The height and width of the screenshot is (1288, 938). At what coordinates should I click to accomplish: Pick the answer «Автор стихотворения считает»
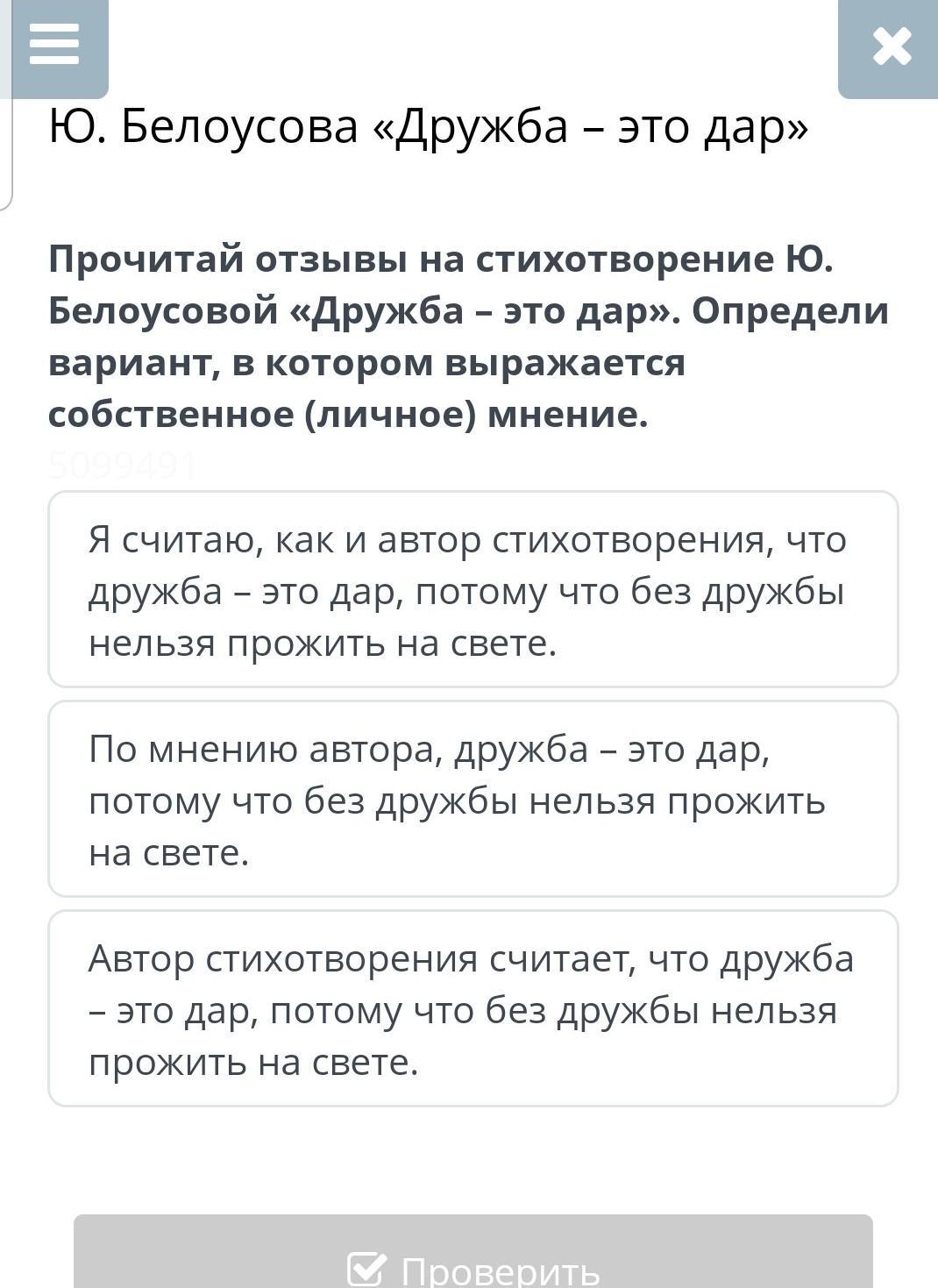(473, 1008)
